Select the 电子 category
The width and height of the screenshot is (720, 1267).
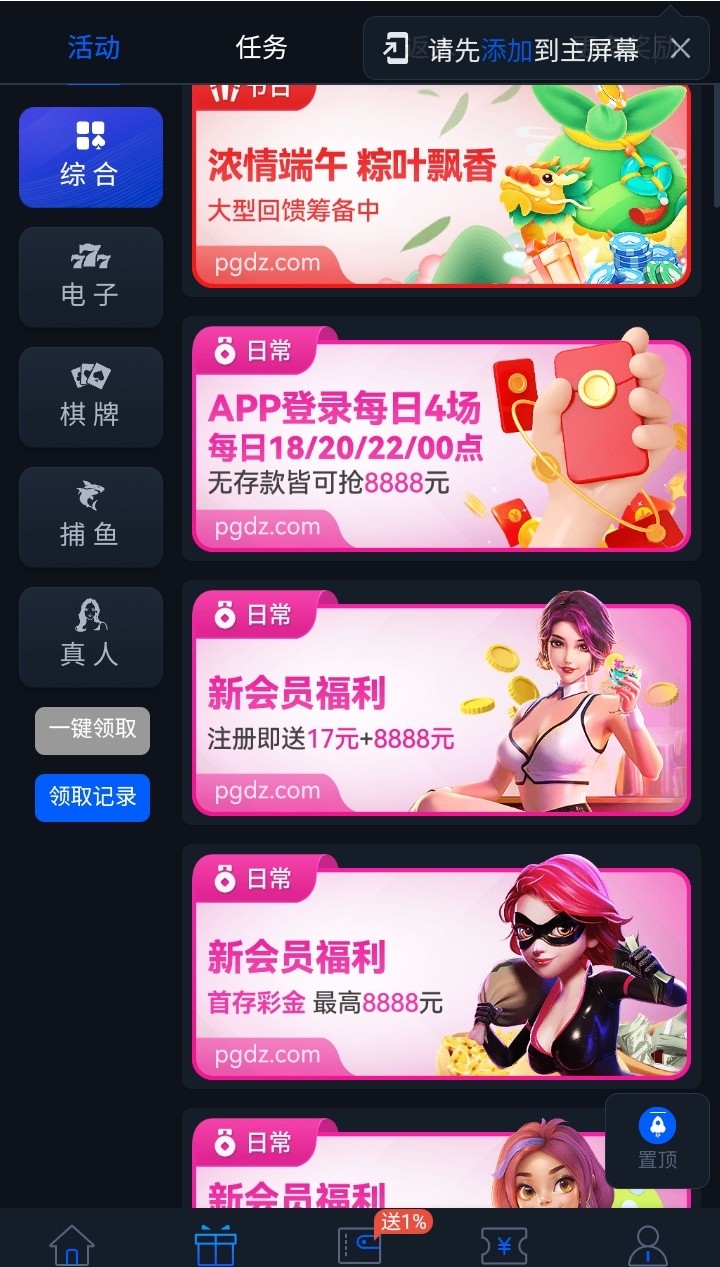click(x=90, y=277)
